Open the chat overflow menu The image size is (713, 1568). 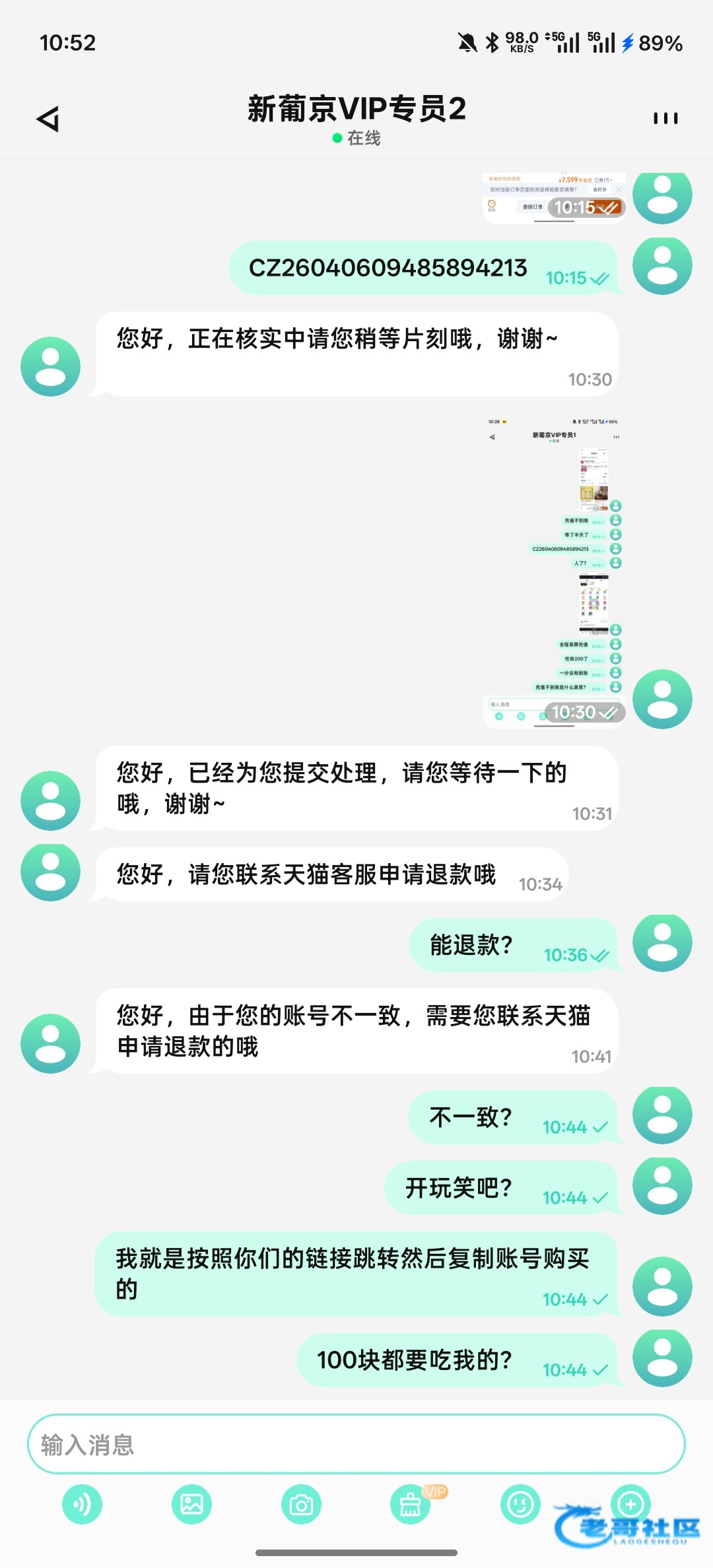(x=665, y=119)
